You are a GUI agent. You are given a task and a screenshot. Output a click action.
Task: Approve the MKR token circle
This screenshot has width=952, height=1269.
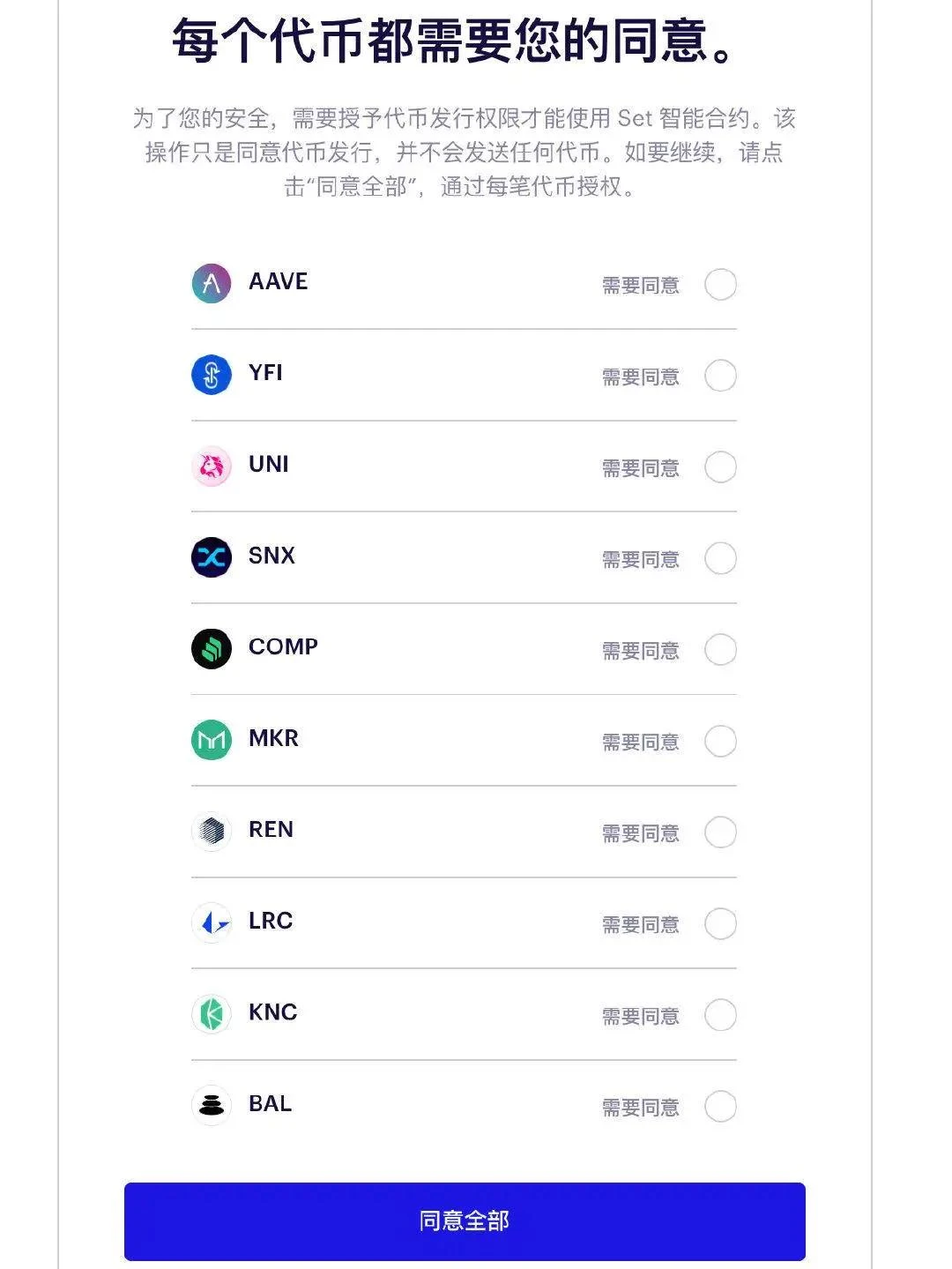pyautogui.click(x=720, y=741)
